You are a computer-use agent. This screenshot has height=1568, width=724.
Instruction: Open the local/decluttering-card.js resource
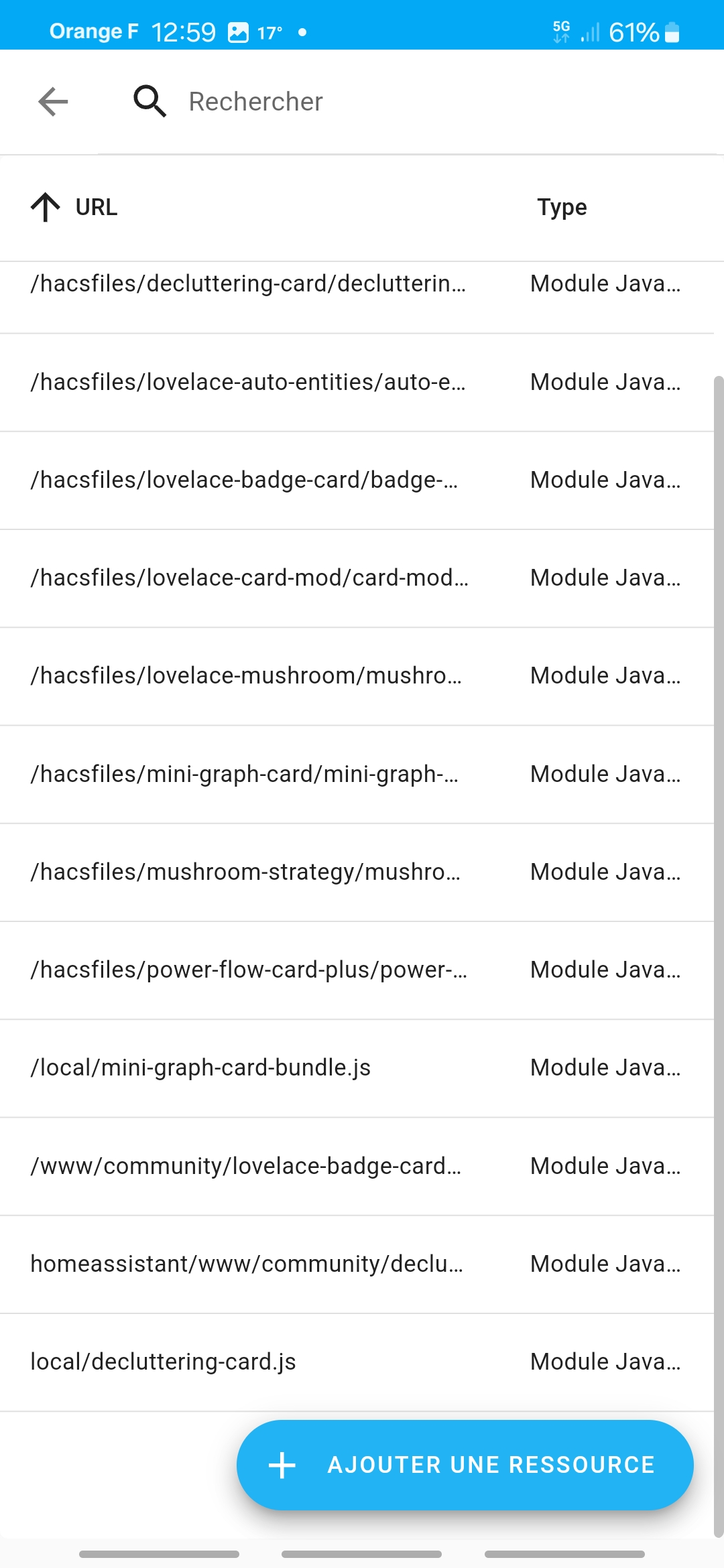164,1362
